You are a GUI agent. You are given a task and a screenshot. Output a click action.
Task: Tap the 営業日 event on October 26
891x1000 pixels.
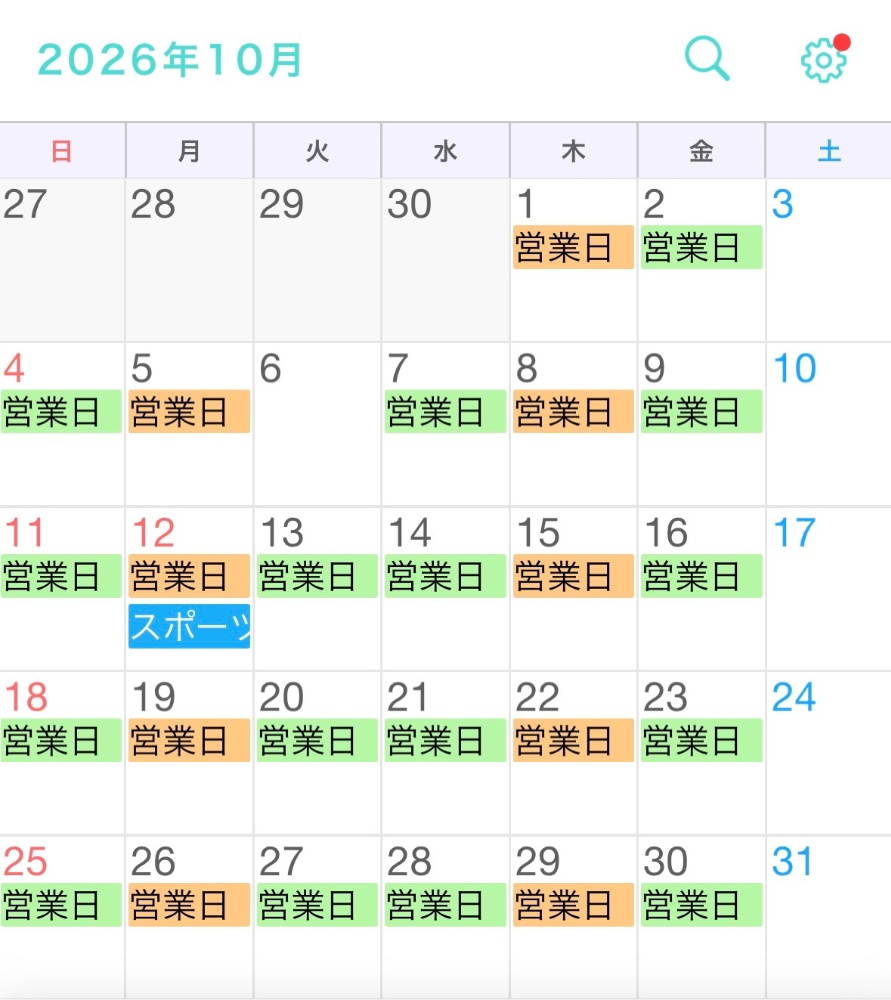click(x=189, y=905)
